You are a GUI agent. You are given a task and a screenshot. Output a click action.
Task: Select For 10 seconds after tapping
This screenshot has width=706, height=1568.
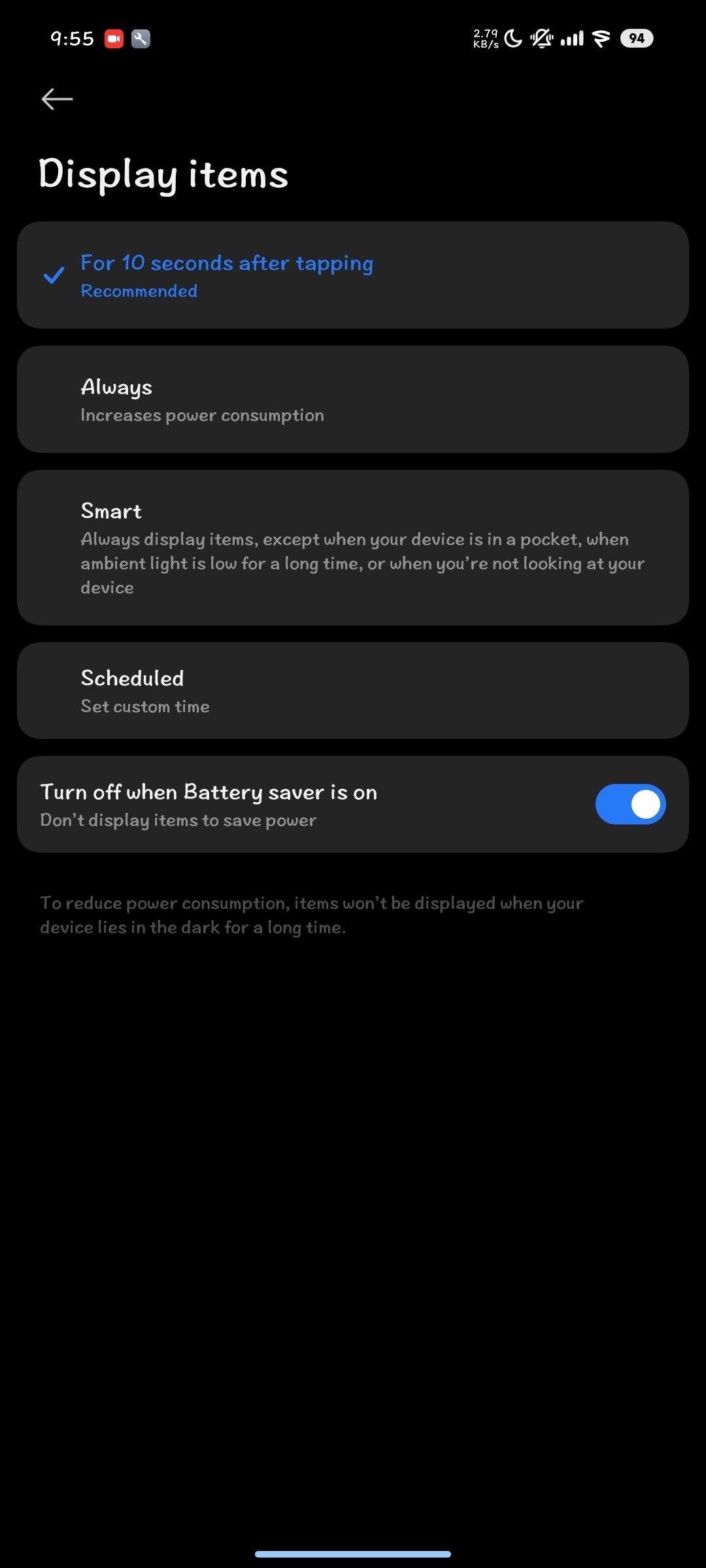pyautogui.click(x=353, y=275)
